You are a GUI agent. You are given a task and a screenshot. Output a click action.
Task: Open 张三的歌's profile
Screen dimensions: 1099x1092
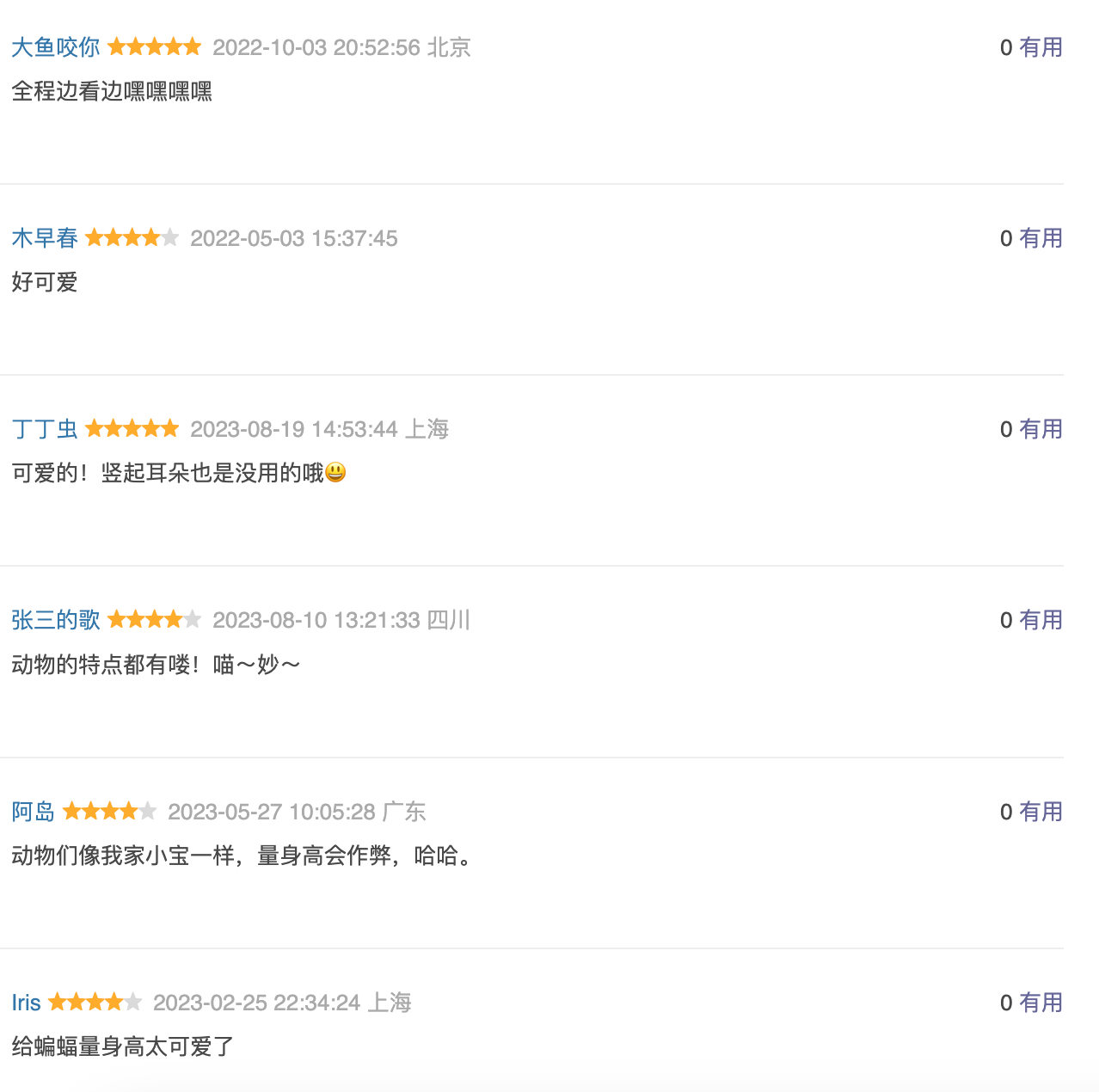coord(56,620)
